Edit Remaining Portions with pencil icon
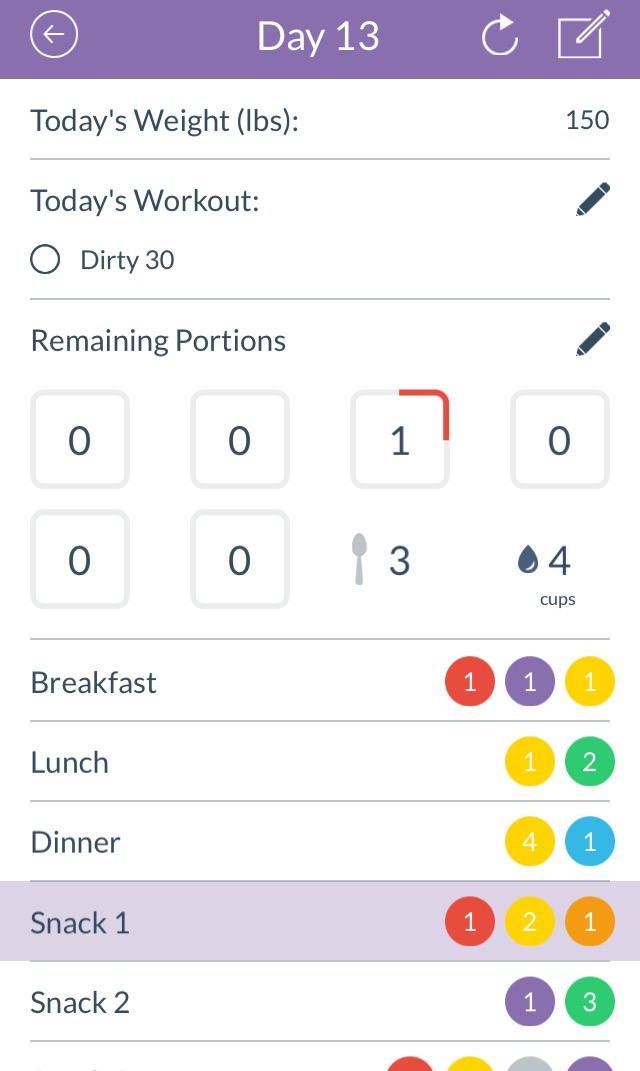640x1071 pixels. tap(593, 339)
